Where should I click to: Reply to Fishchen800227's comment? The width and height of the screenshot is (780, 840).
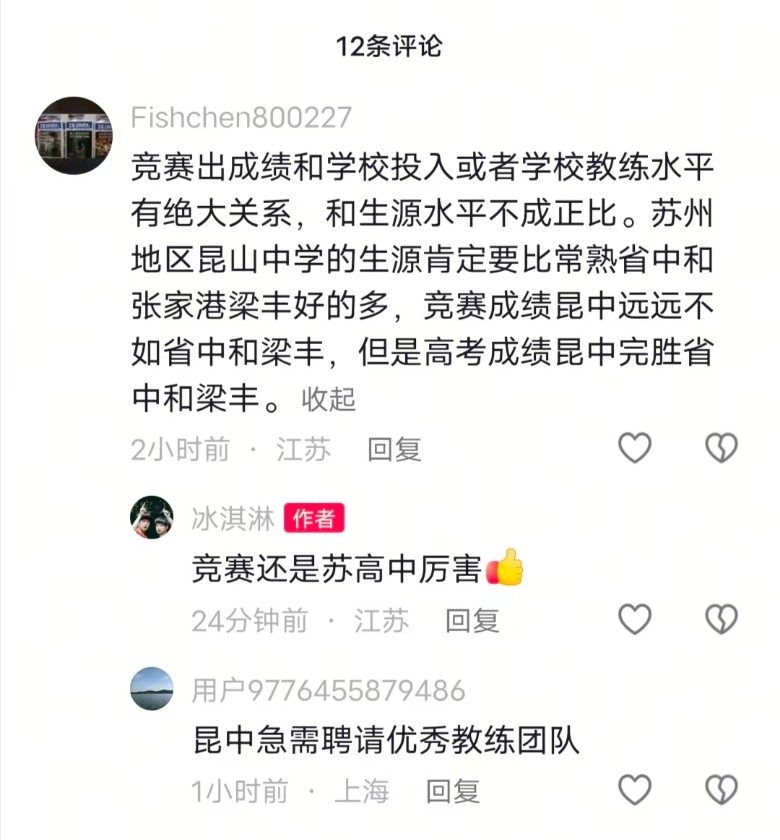pos(394,450)
